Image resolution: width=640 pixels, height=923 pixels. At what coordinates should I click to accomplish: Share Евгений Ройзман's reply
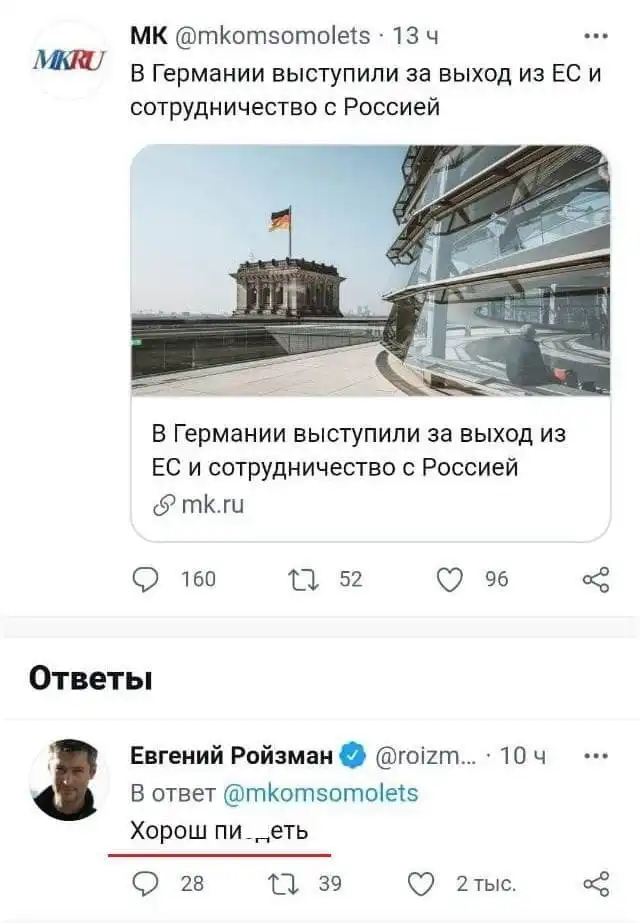(595, 883)
